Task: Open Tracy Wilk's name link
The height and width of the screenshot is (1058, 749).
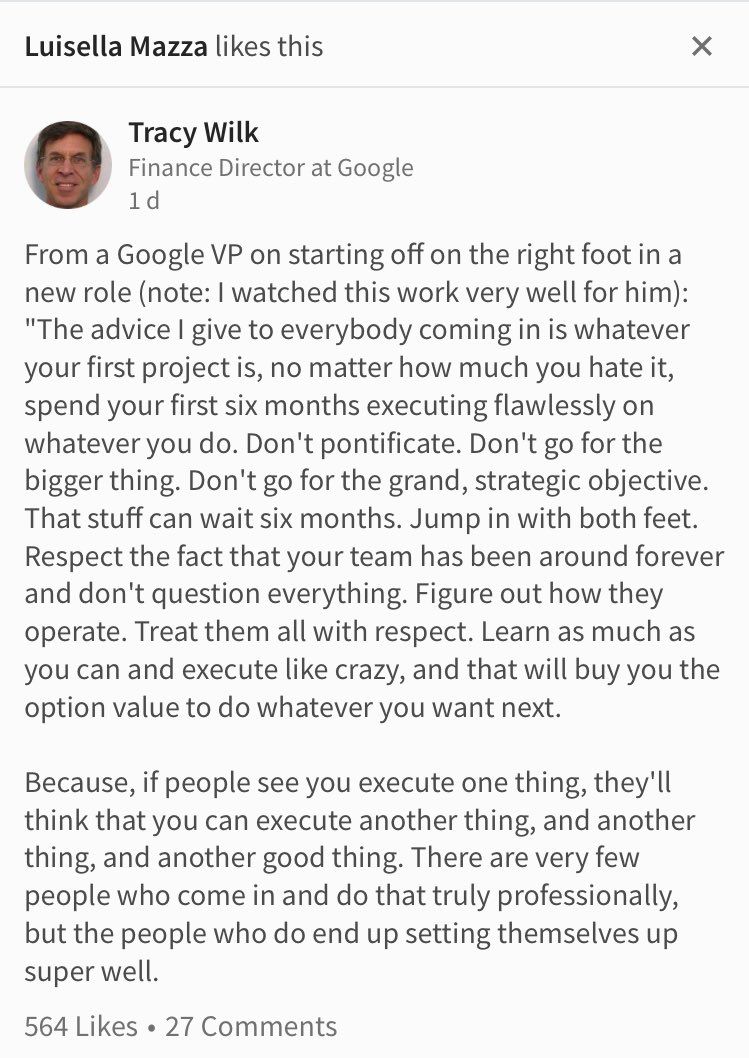Action: coord(193,132)
